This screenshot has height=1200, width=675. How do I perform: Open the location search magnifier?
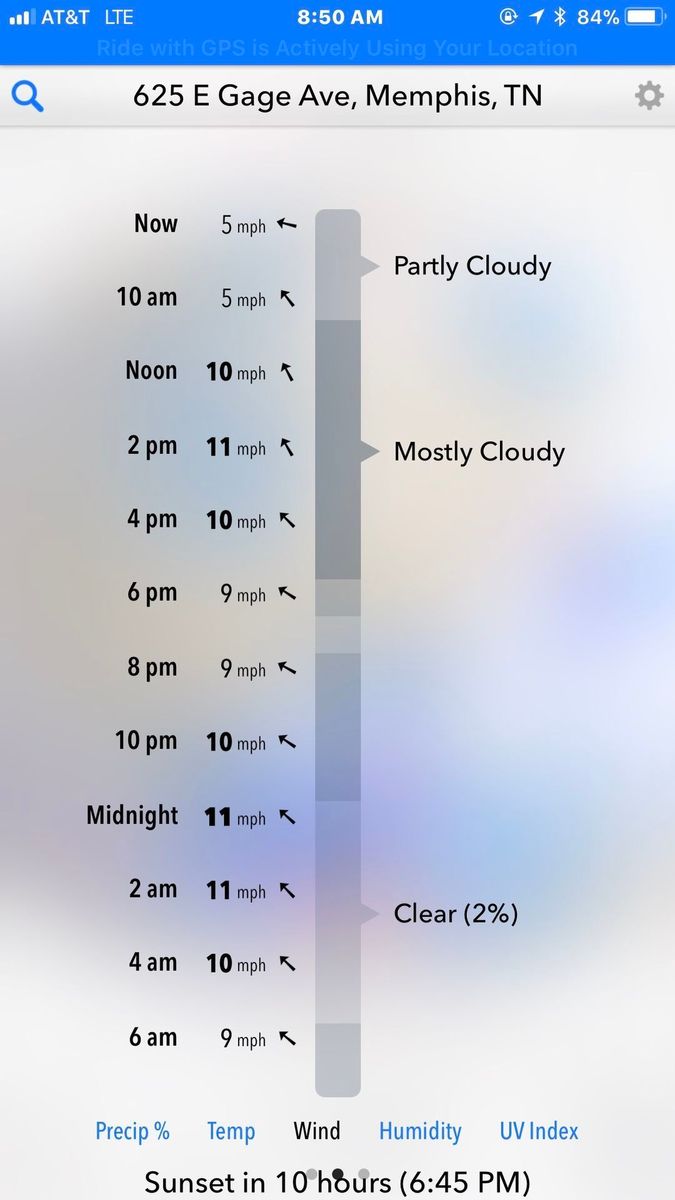pyautogui.click(x=28, y=97)
